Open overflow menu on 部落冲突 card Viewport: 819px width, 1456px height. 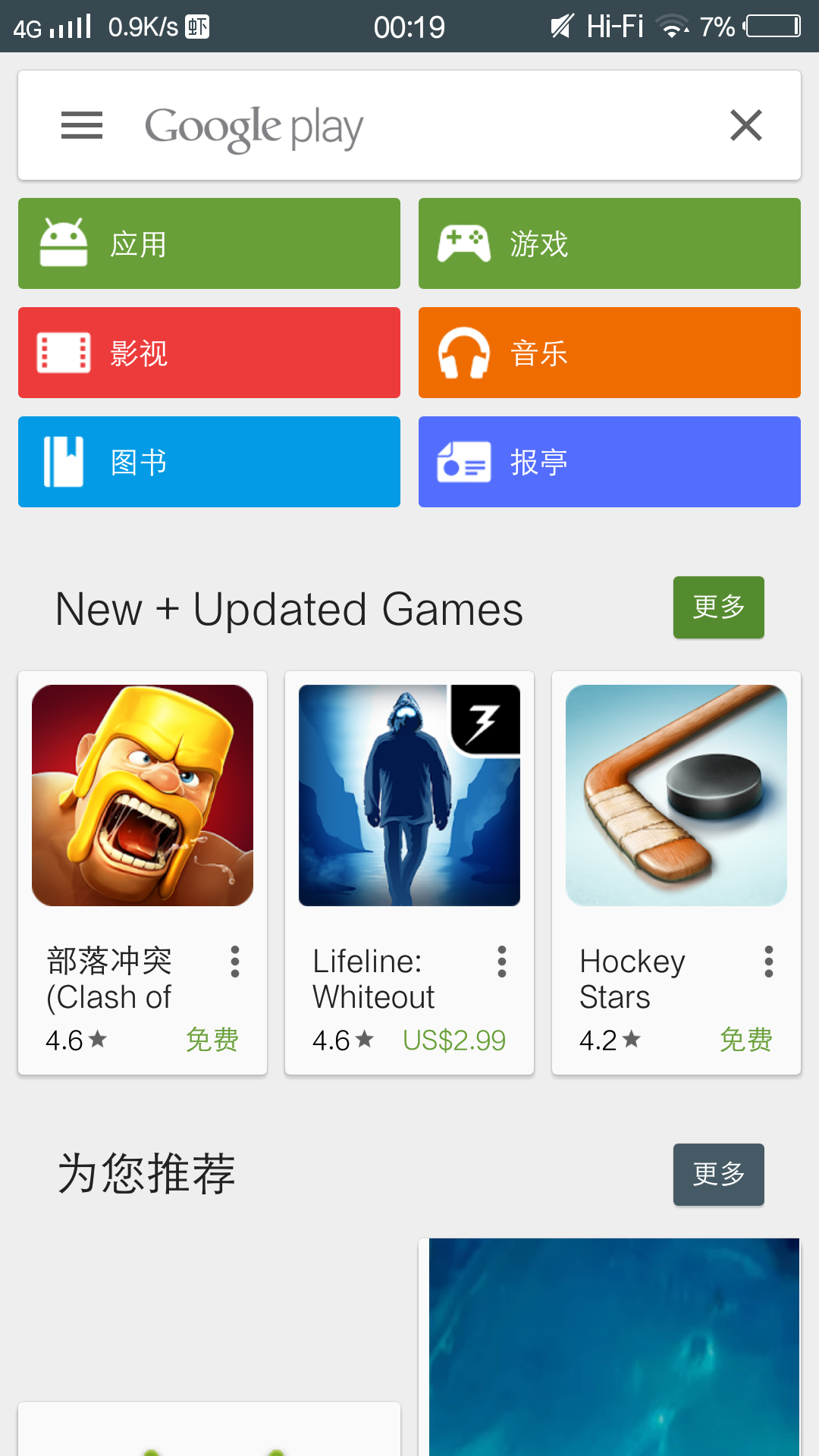(235, 962)
